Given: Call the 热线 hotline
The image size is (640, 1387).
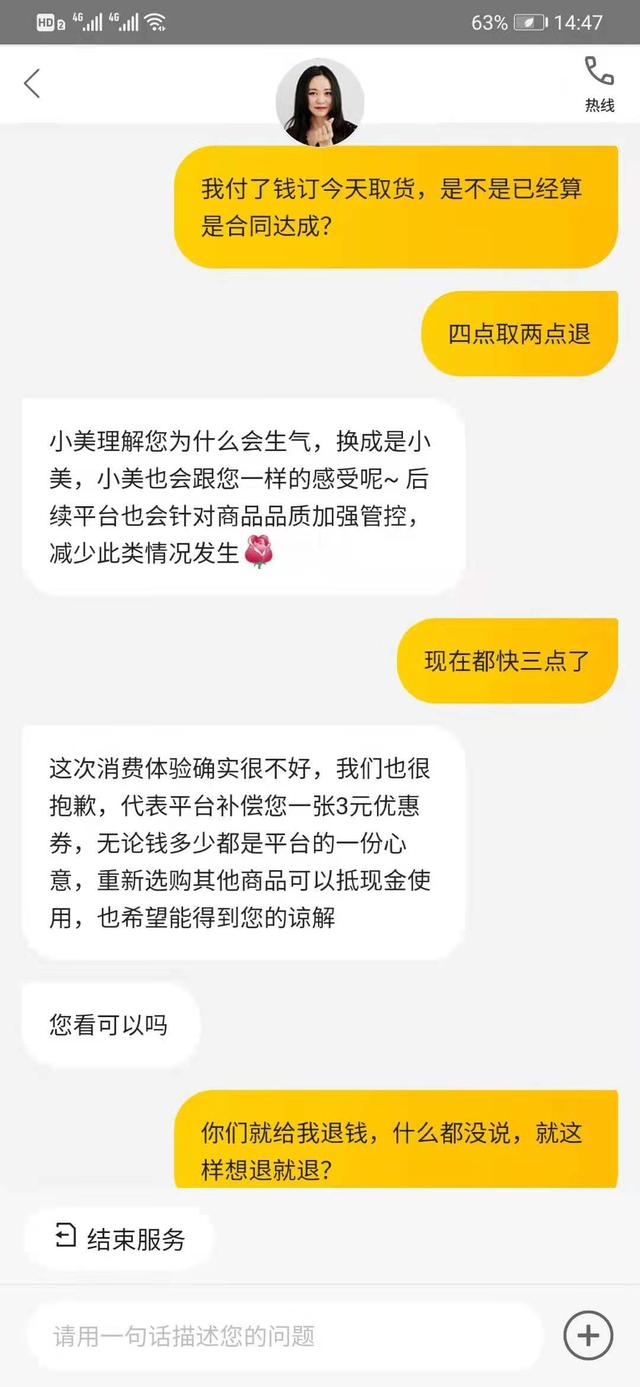Looking at the screenshot, I should [x=599, y=84].
